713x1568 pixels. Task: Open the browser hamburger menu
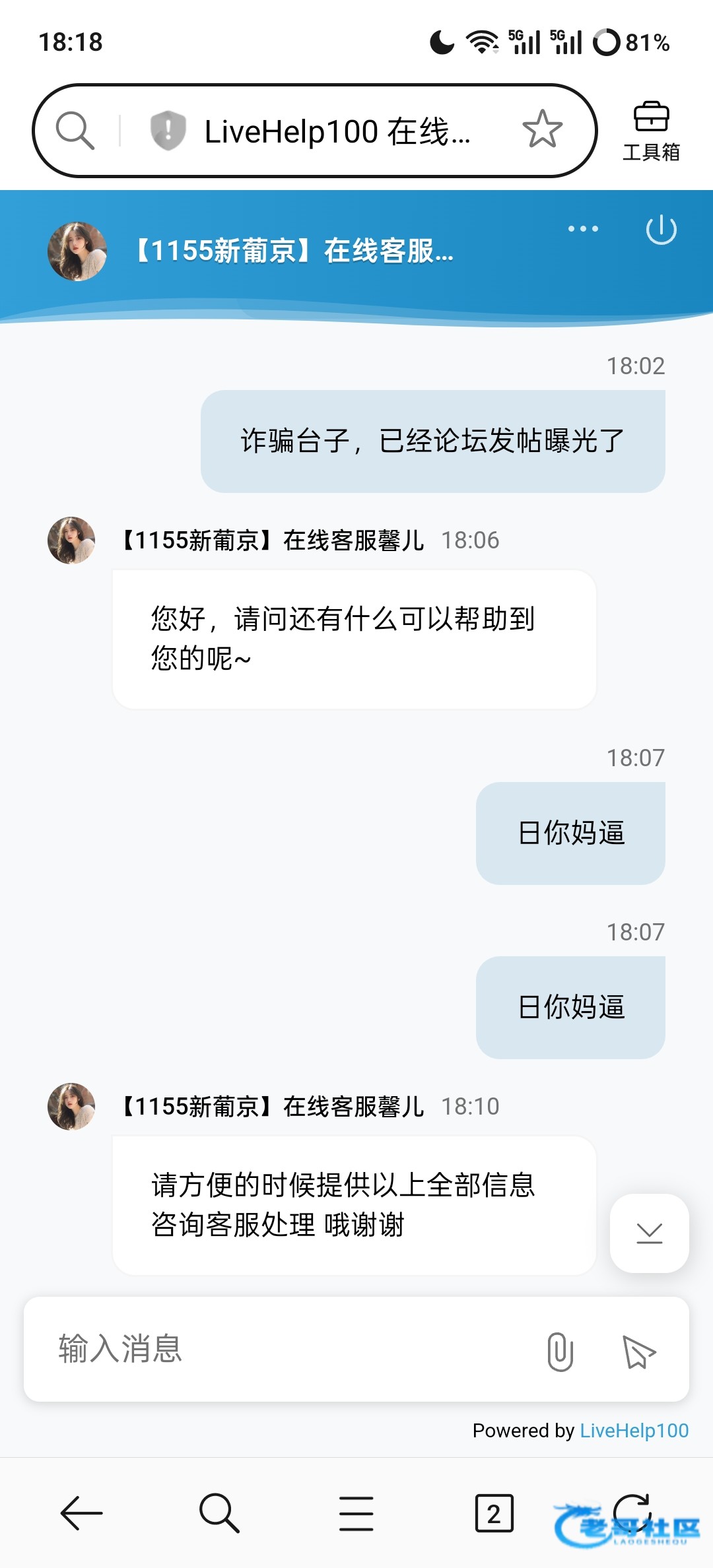(x=356, y=1513)
